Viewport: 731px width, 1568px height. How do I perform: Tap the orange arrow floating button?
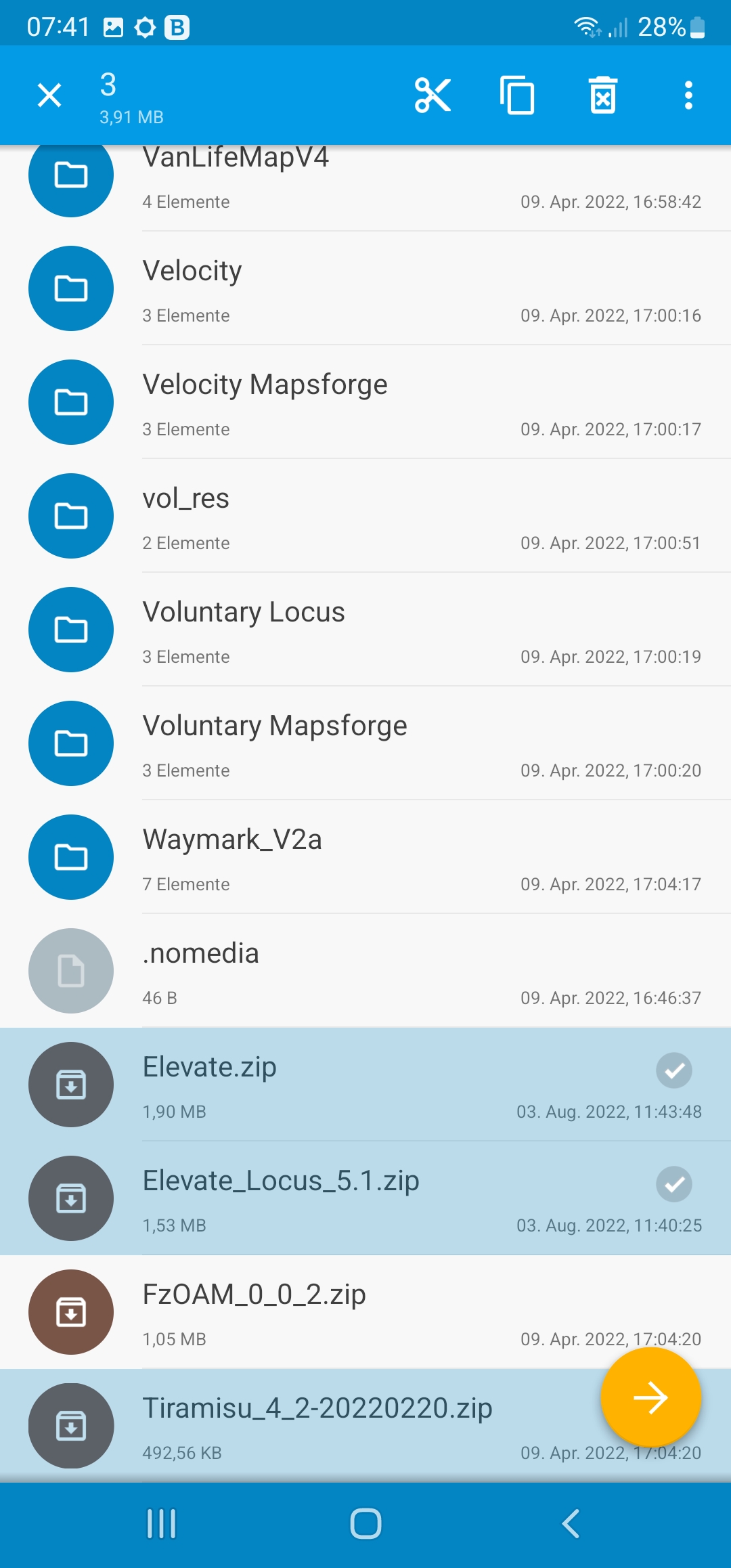coord(650,1398)
